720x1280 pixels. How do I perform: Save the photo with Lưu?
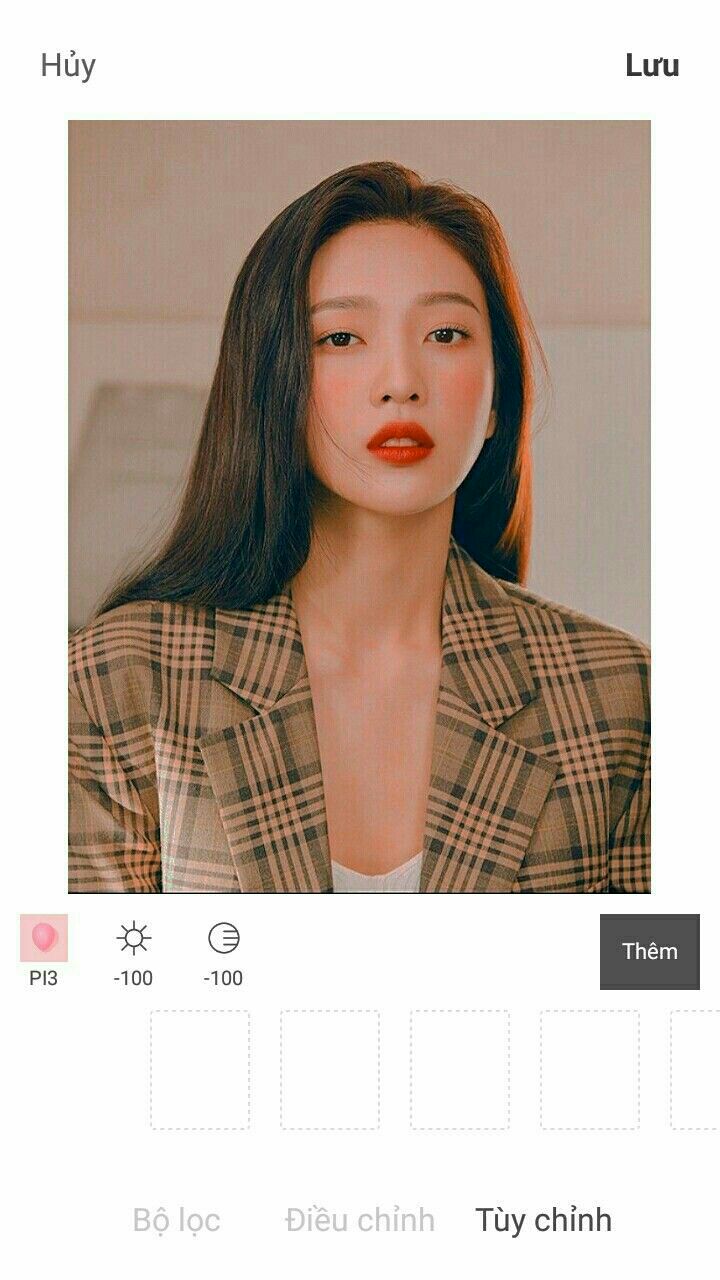[652, 65]
